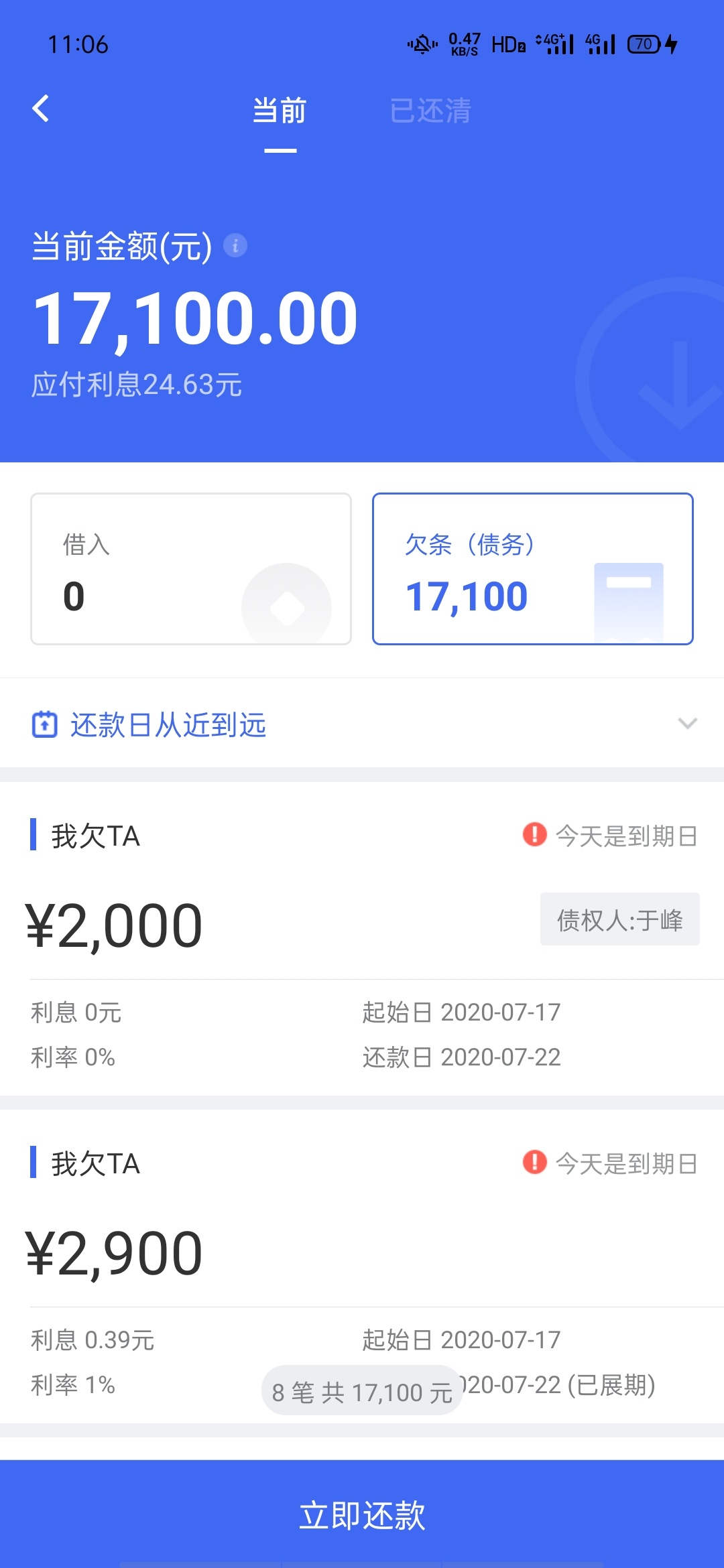Screen dimensions: 724x1568
Task: Open the ¥2,000 debt owed to 于峰
Action: pyautogui.click(x=362, y=939)
